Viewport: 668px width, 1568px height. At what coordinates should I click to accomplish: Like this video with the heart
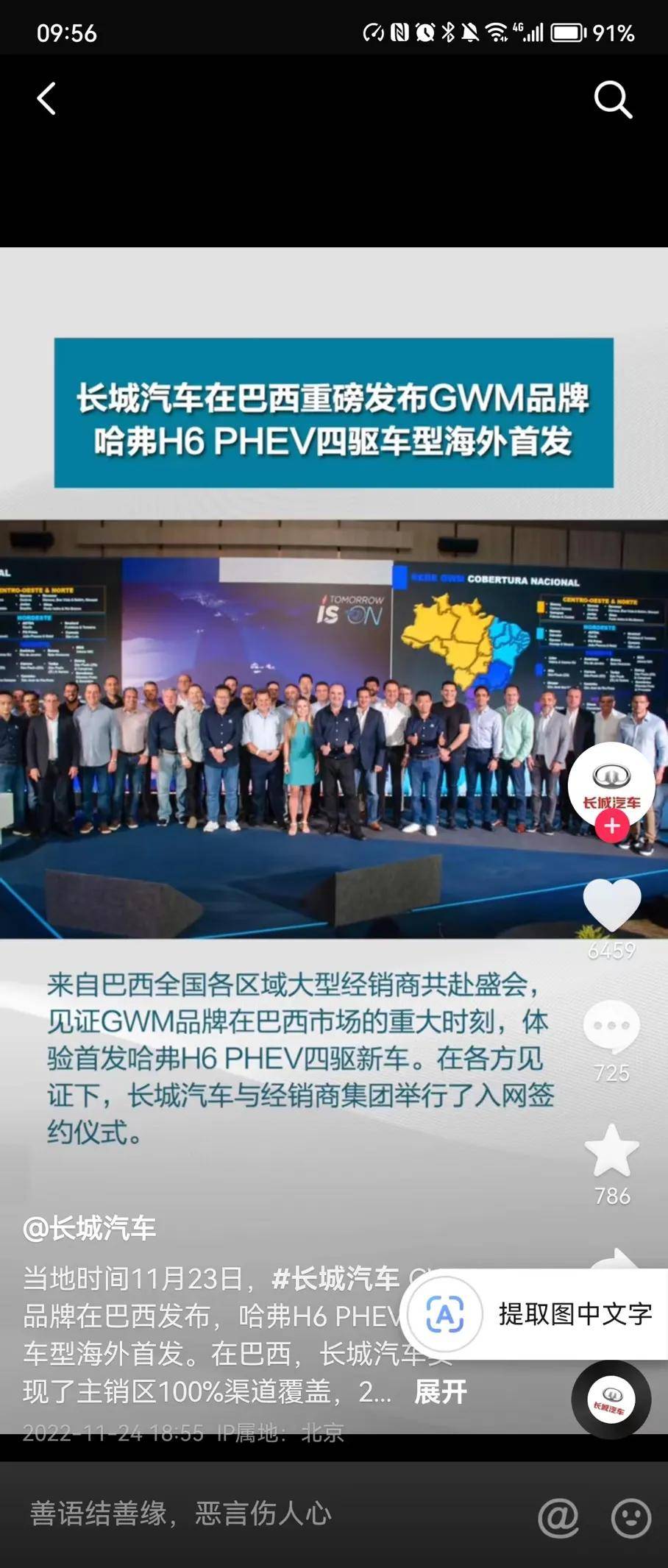[611, 905]
